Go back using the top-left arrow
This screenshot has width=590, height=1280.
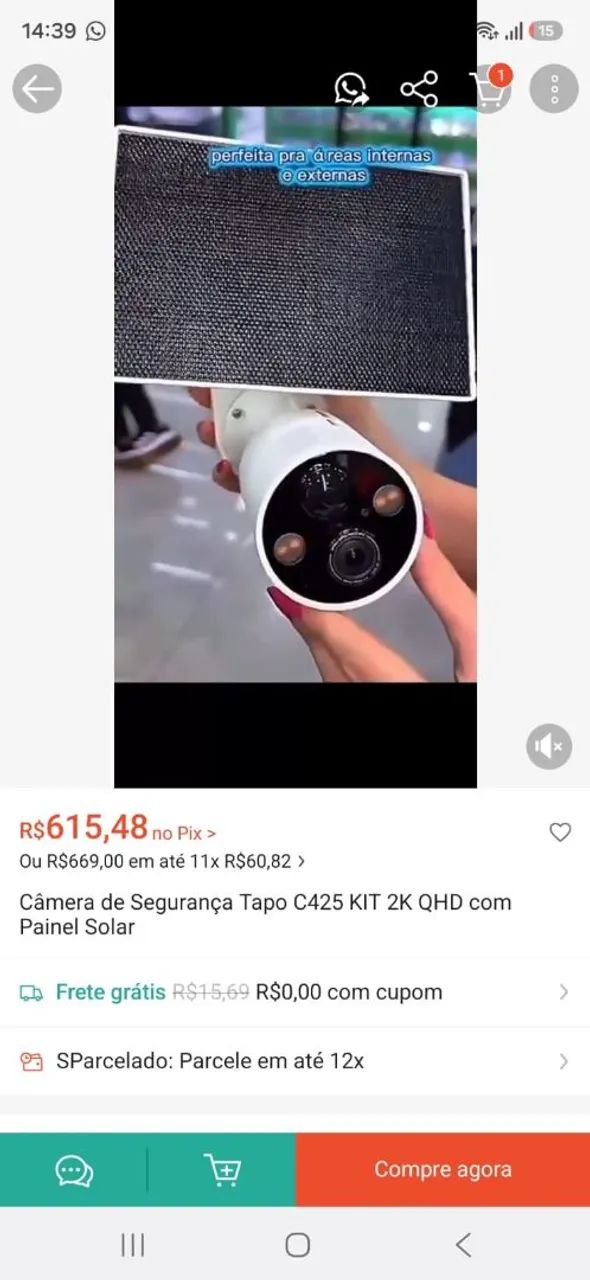pos(37,89)
